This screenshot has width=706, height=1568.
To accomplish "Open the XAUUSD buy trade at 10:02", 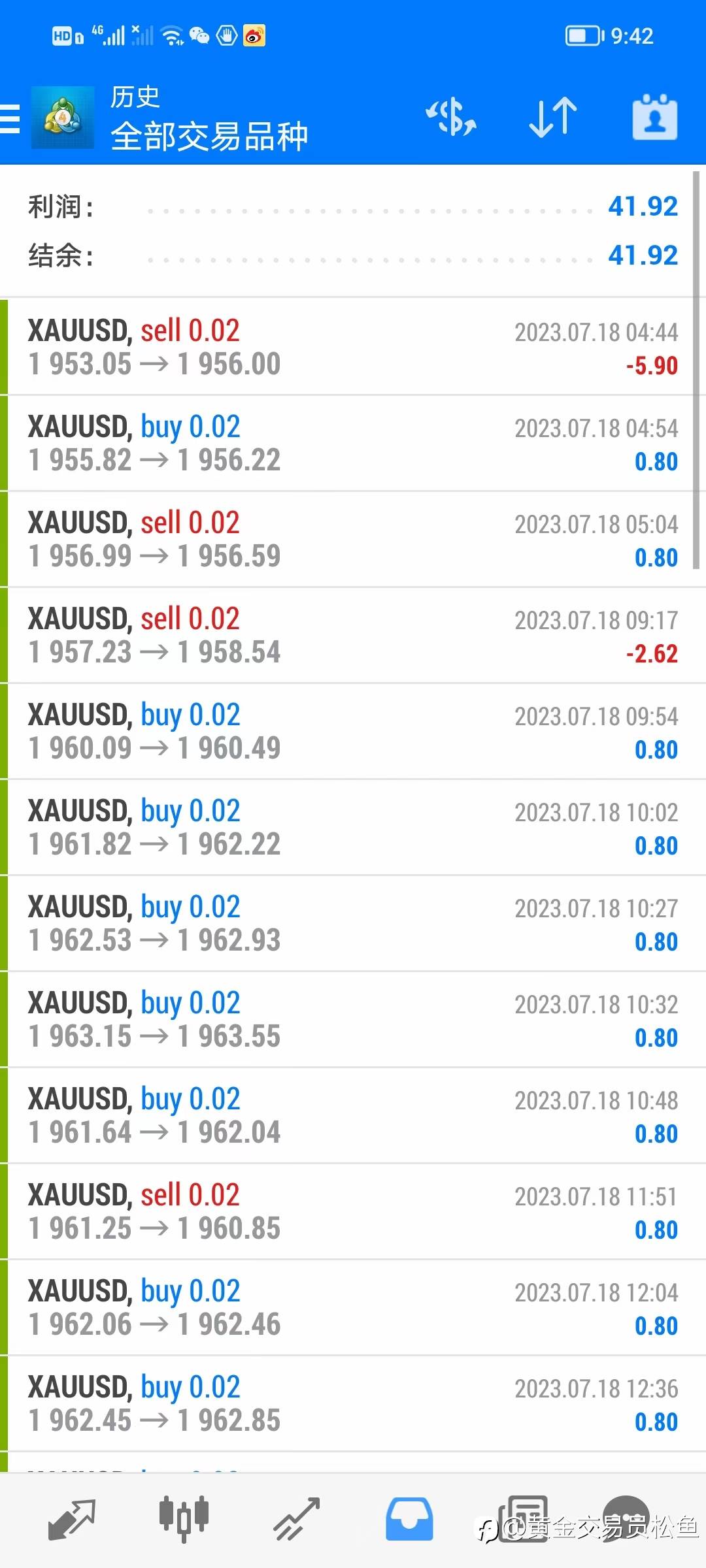I will [x=353, y=827].
